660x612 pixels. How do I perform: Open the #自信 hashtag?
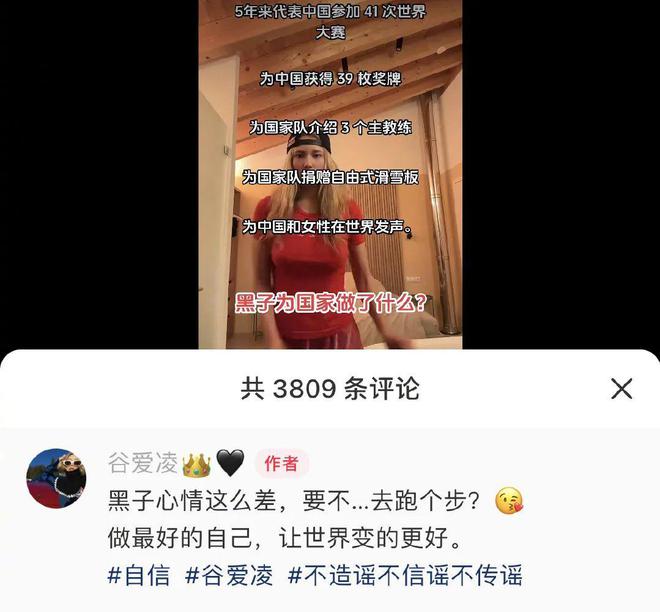pyautogui.click(x=138, y=575)
